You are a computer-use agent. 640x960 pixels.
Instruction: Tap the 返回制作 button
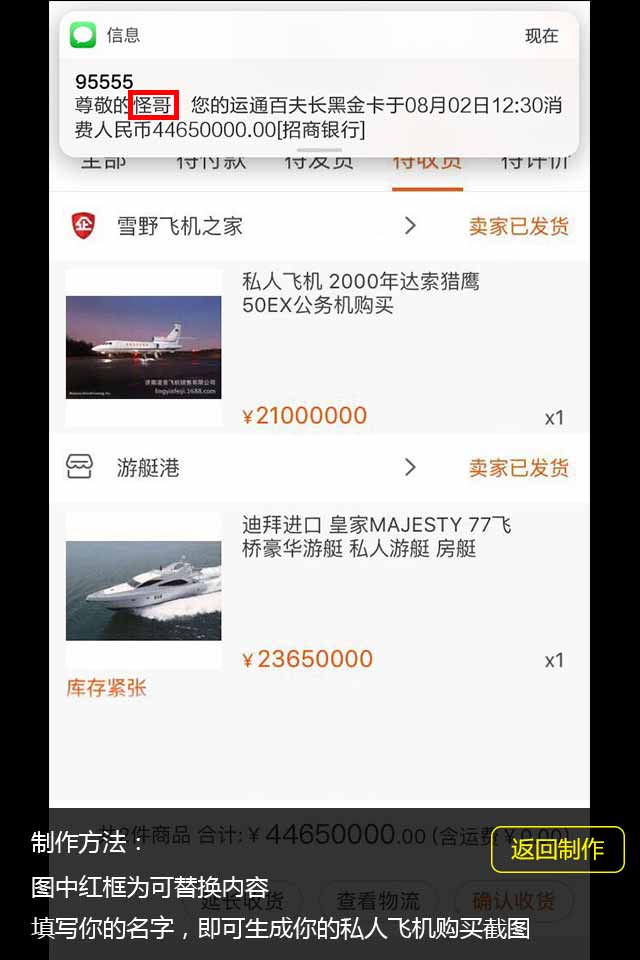click(557, 849)
